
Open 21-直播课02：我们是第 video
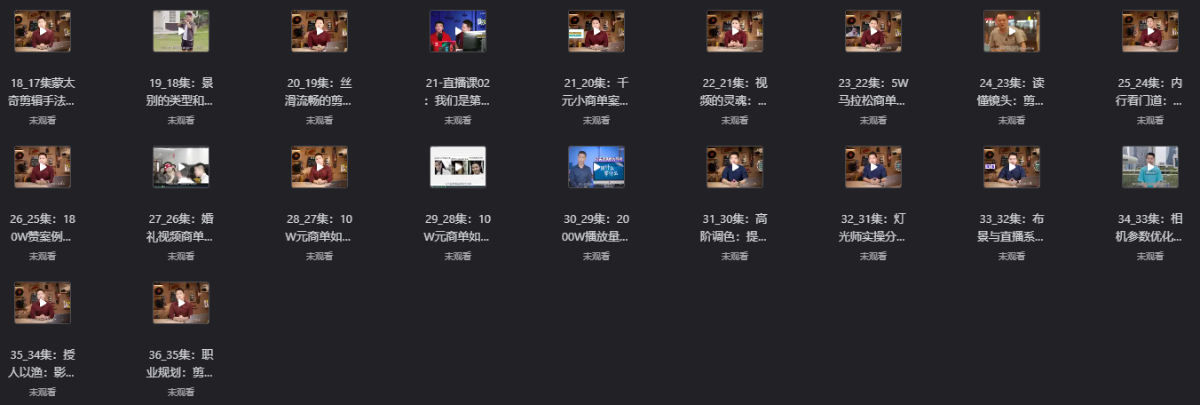pos(458,31)
